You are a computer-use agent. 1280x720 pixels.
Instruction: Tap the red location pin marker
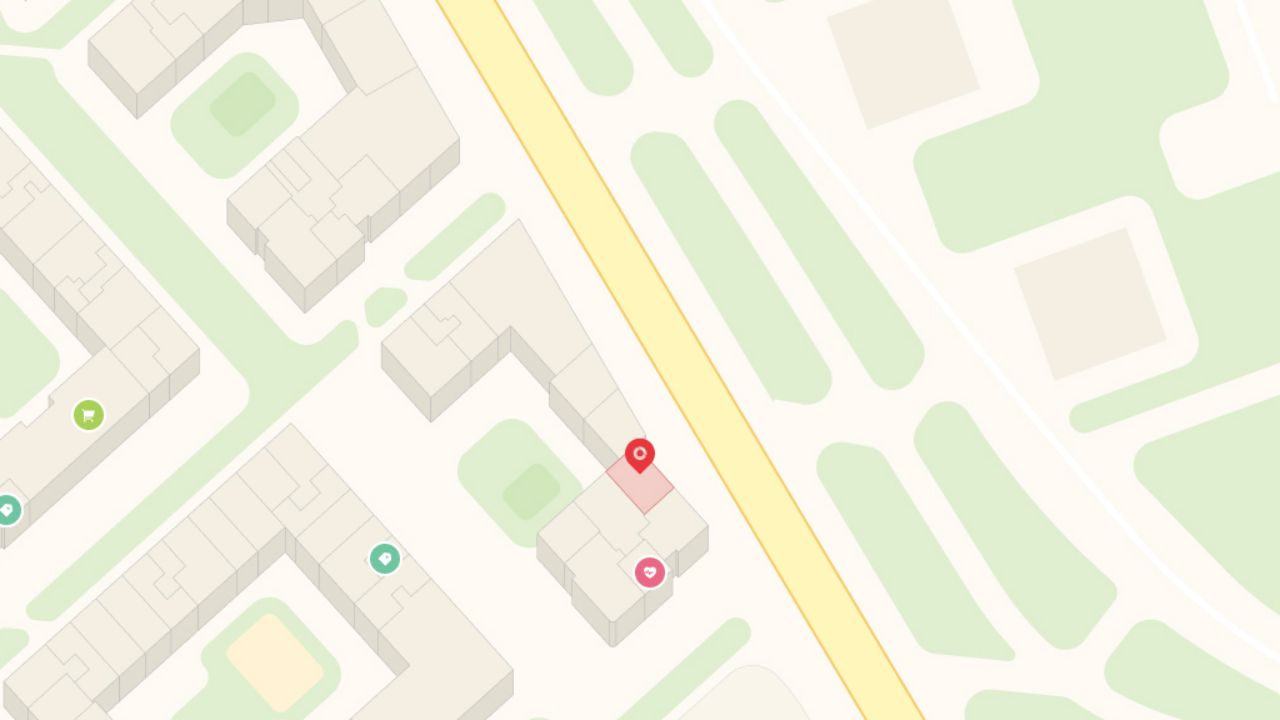click(x=640, y=454)
